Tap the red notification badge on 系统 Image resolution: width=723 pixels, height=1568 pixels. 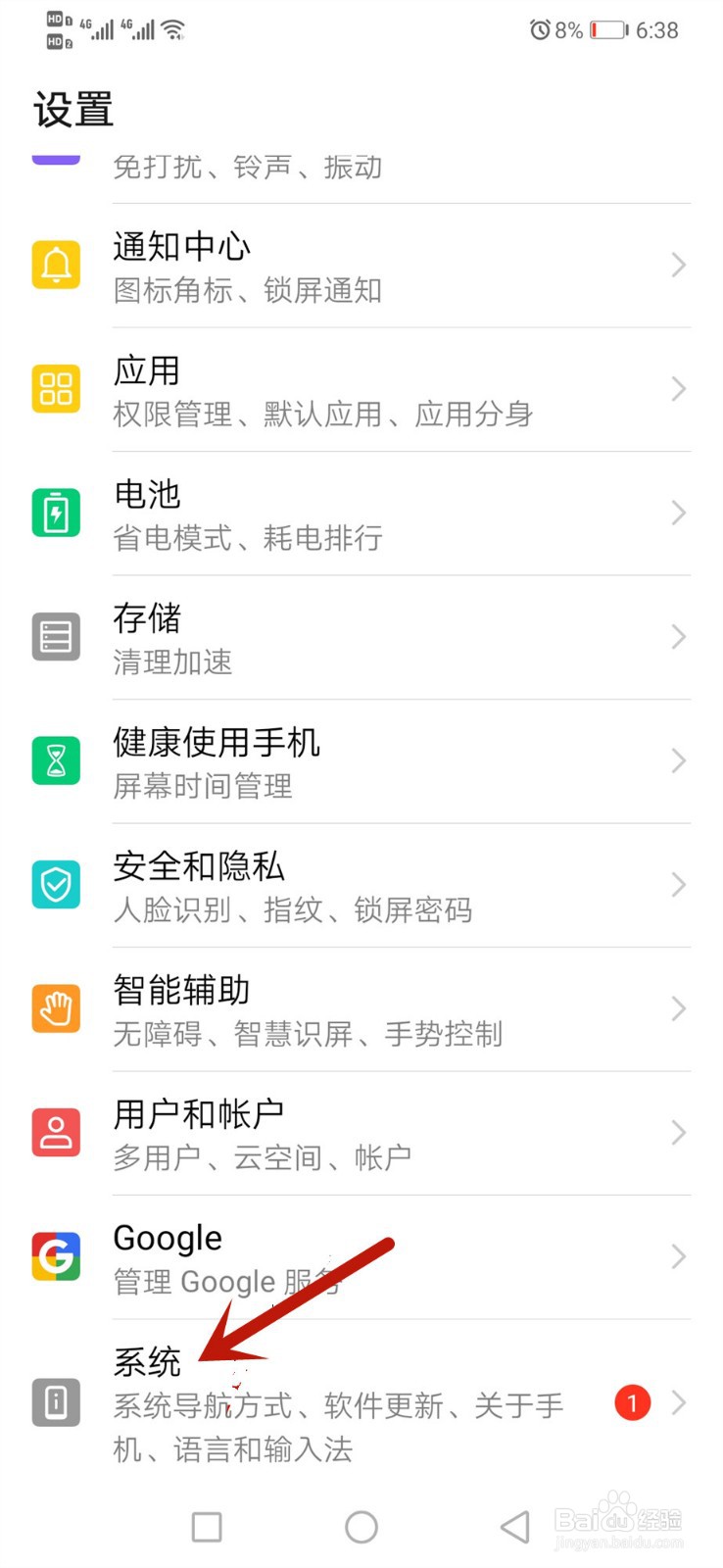(x=633, y=1402)
